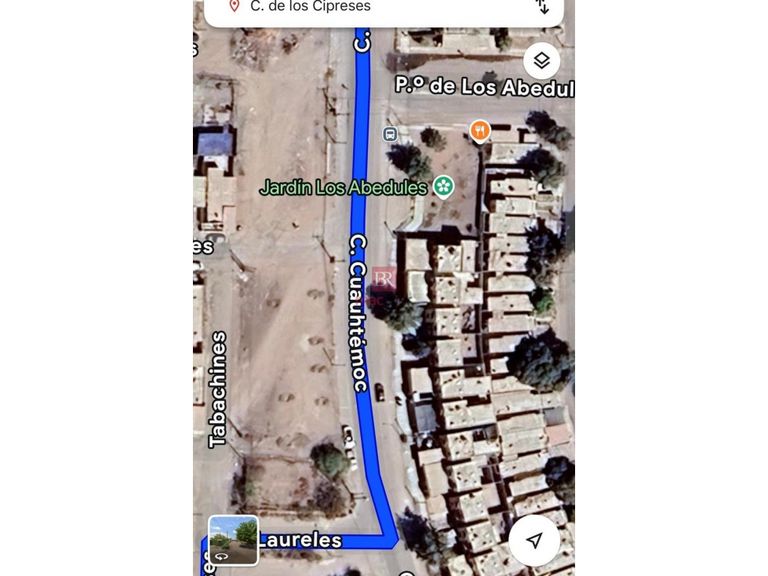768x576 pixels.
Task: Open the orange restaurant pin
Action: (480, 132)
